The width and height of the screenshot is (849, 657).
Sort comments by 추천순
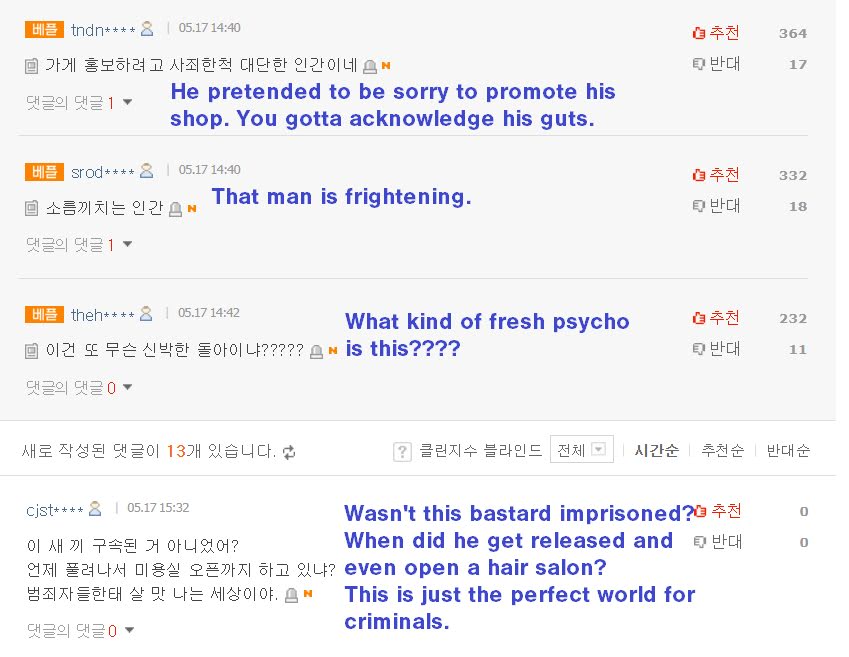(x=722, y=450)
